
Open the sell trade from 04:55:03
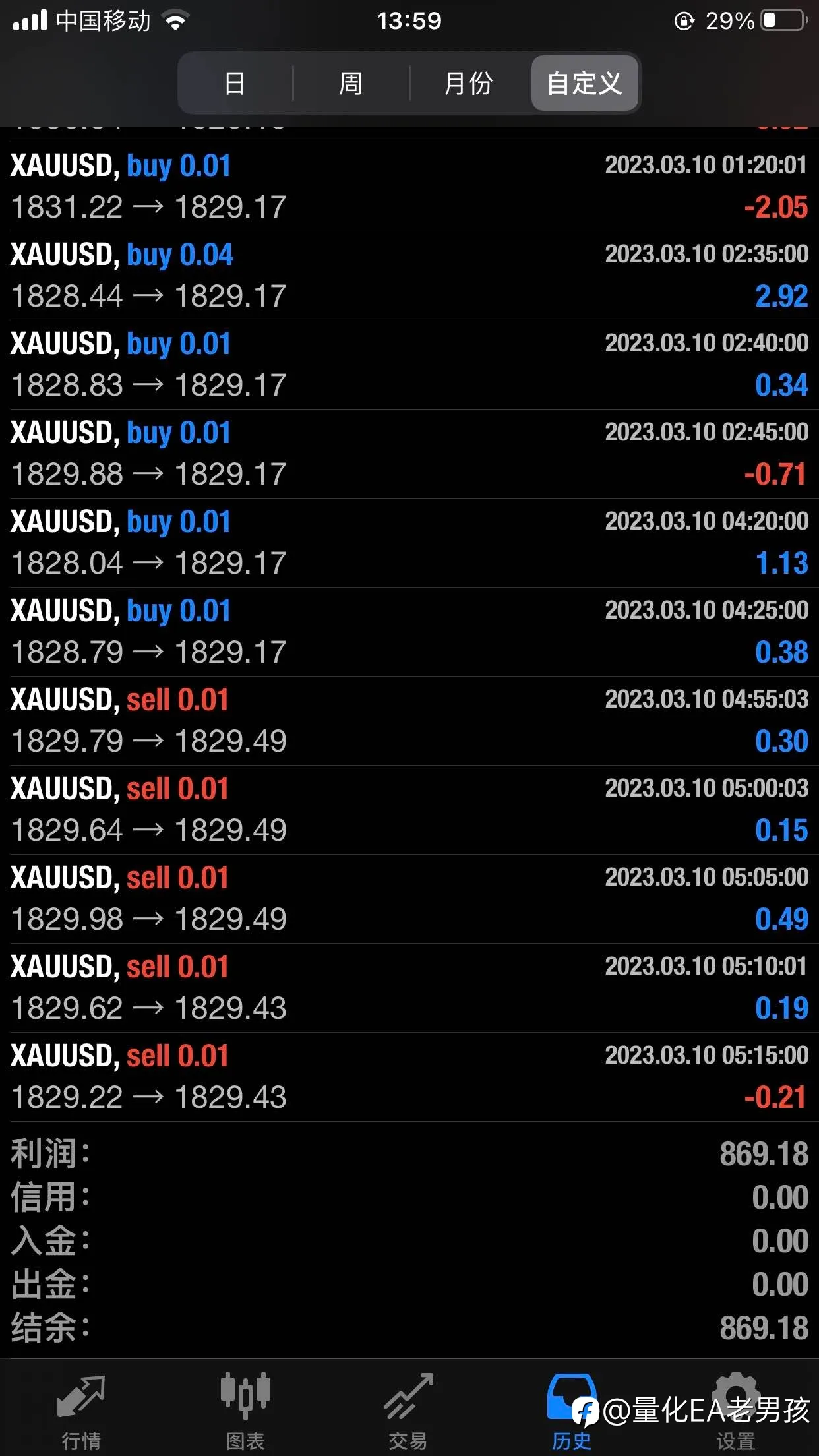(x=409, y=721)
